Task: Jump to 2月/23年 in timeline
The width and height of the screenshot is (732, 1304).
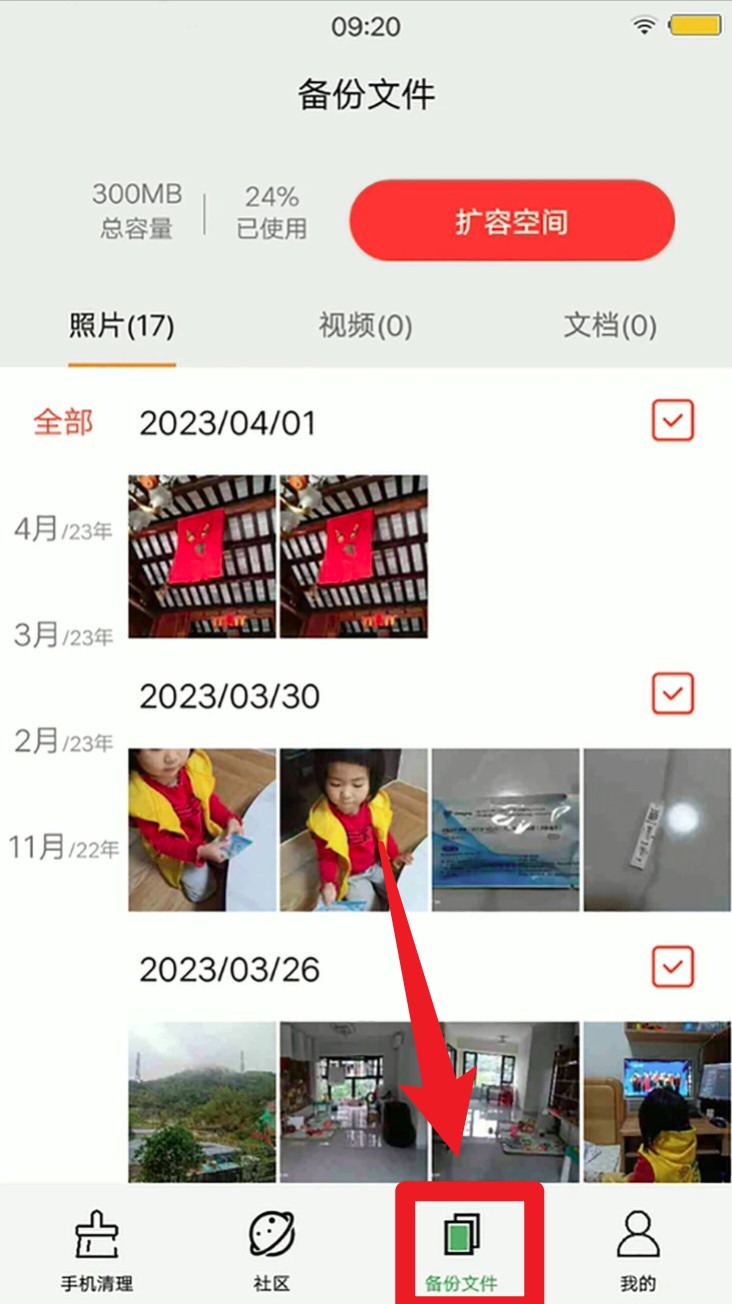Action: tap(62, 741)
